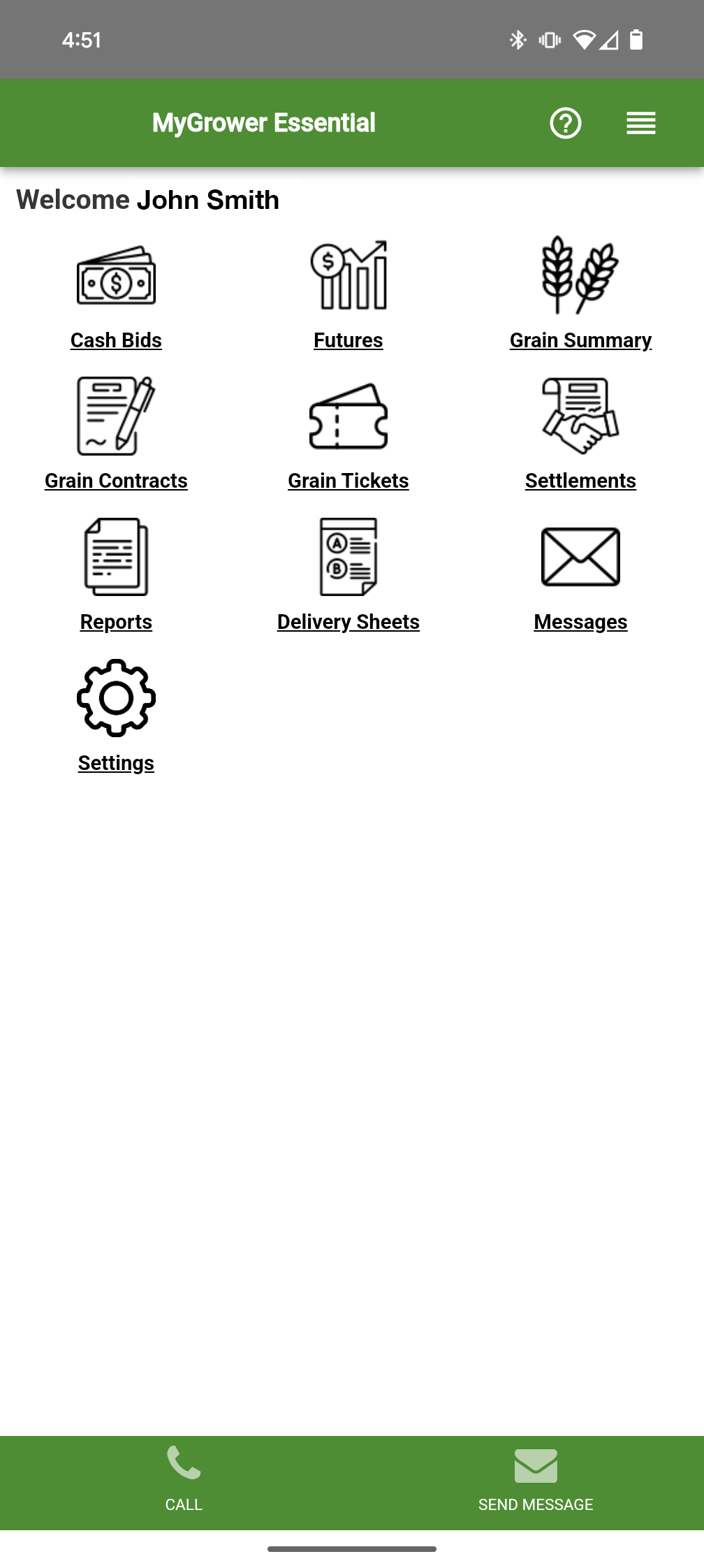Open Delivery Sheets
704x1568 pixels.
pos(349,576)
